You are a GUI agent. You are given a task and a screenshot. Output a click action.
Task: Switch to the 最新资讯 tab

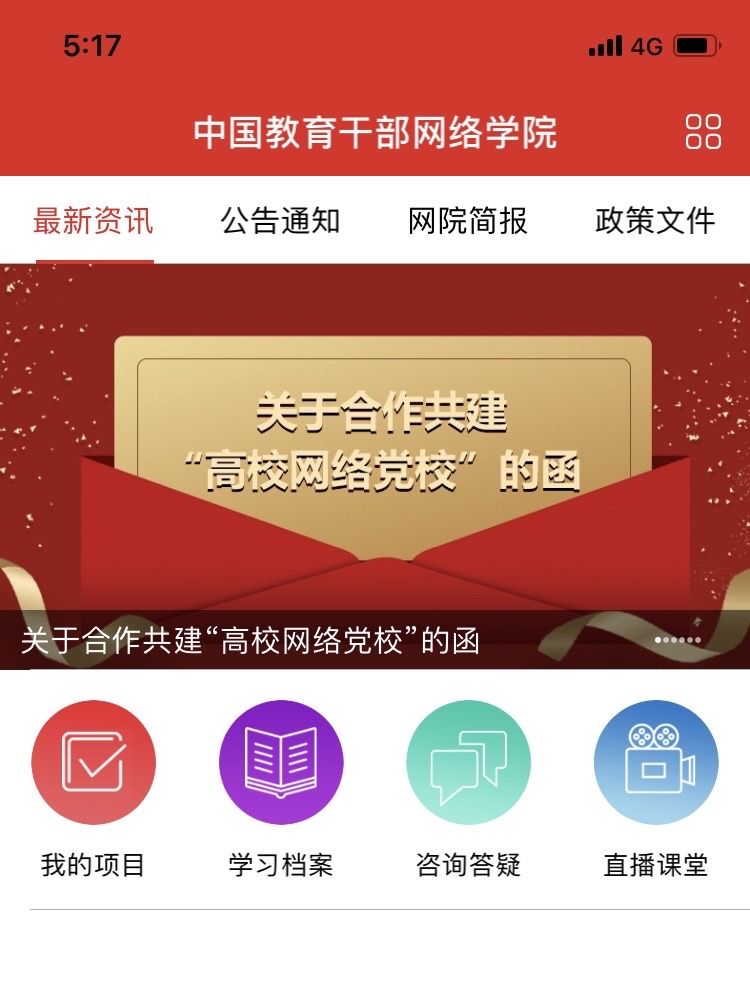click(93, 221)
